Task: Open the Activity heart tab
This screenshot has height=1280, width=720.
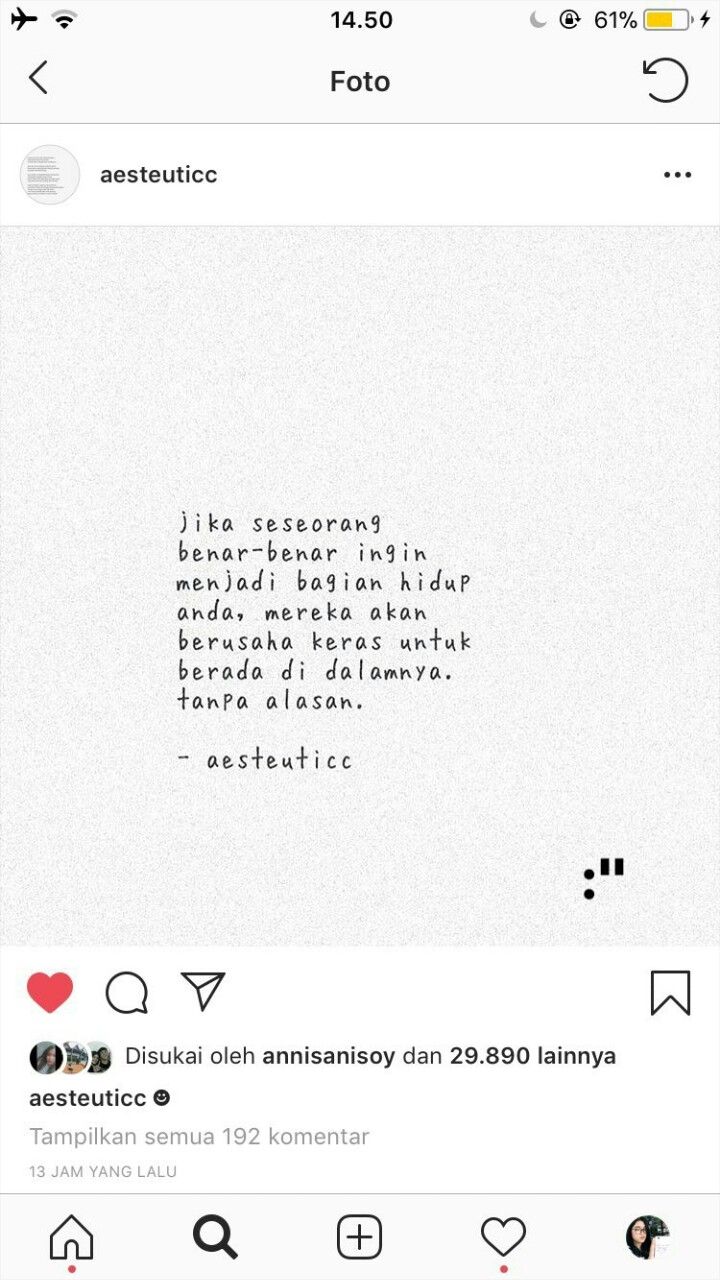Action: coord(503,1238)
